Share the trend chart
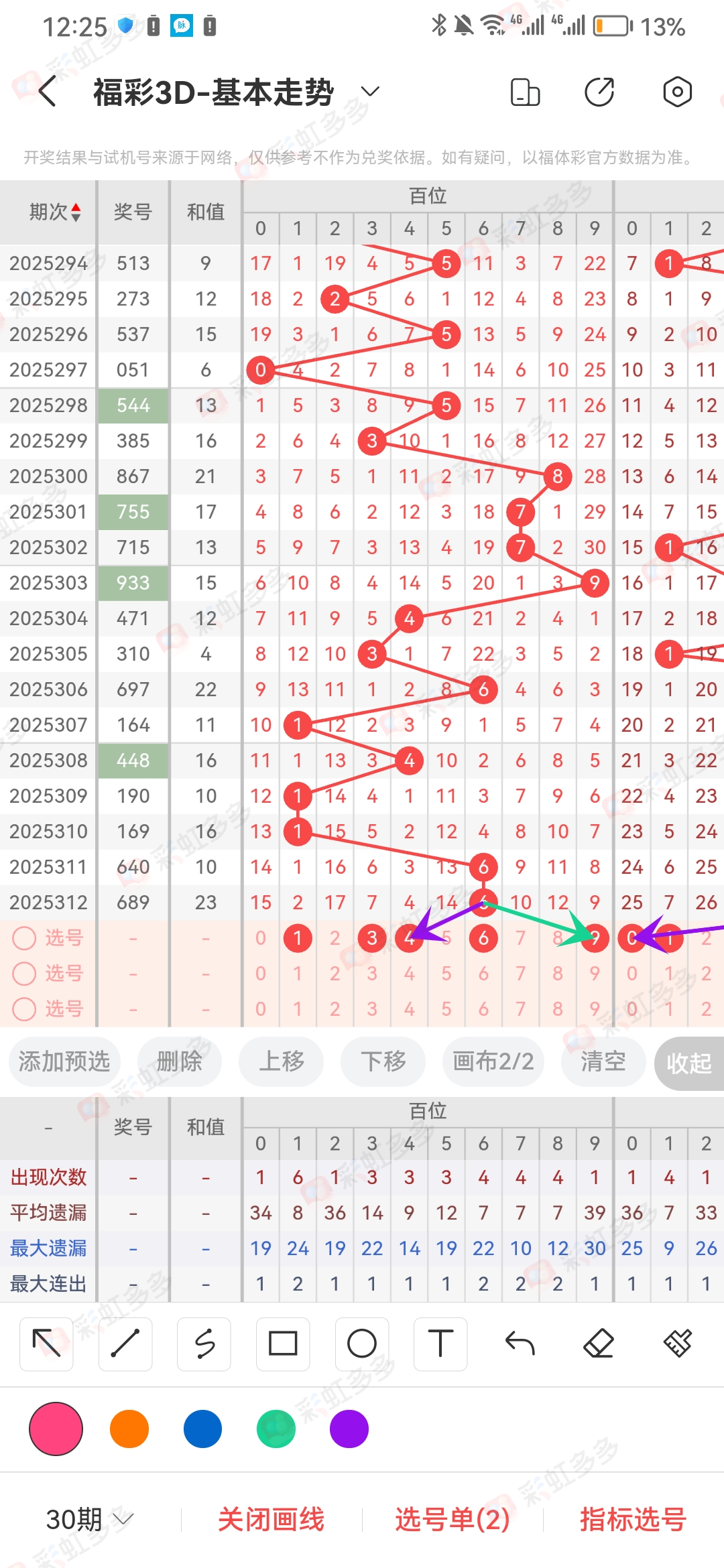724x1568 pixels. tap(599, 92)
